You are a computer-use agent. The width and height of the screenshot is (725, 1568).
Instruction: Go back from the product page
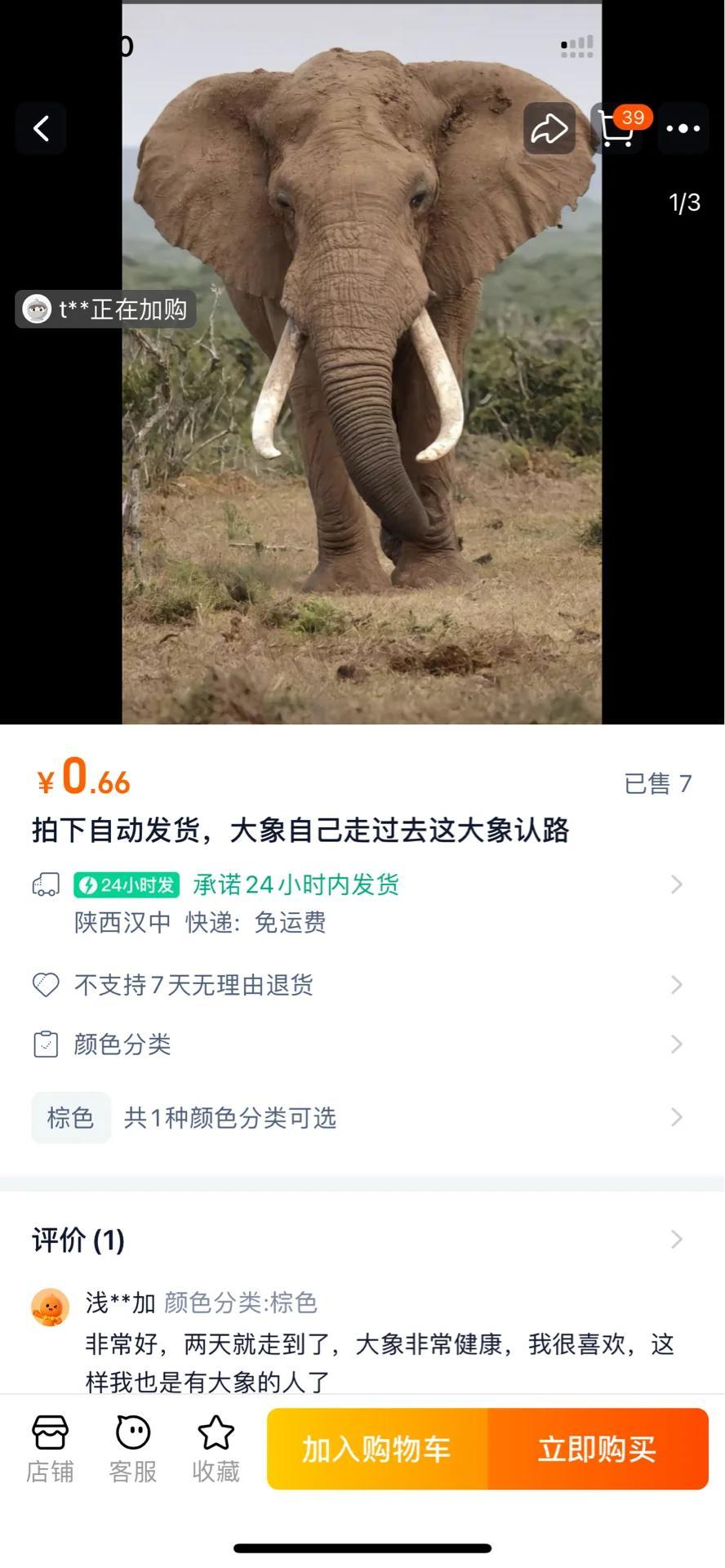click(x=41, y=128)
